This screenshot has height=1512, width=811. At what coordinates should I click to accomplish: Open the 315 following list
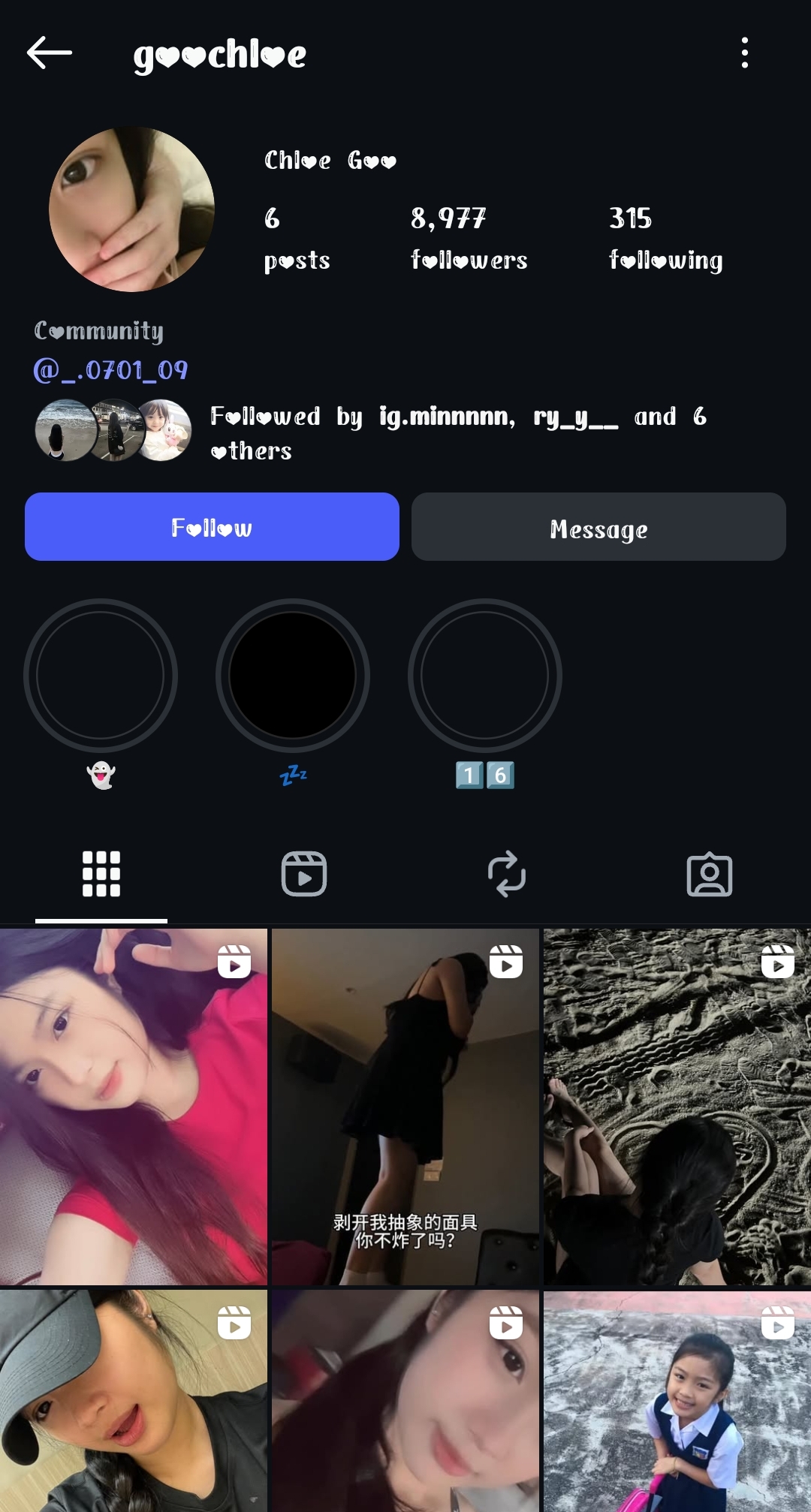tap(665, 238)
